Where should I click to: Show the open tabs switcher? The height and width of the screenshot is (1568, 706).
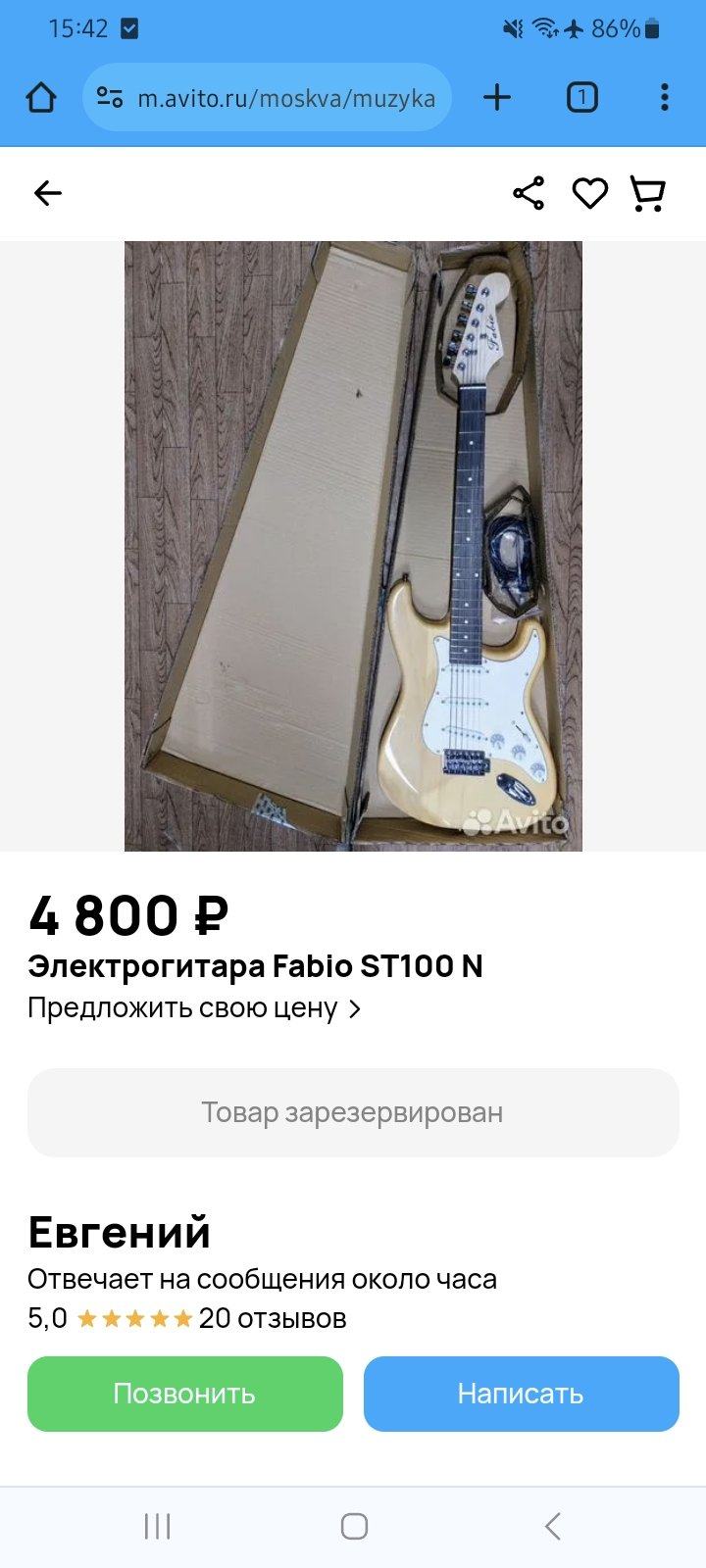pos(581,97)
